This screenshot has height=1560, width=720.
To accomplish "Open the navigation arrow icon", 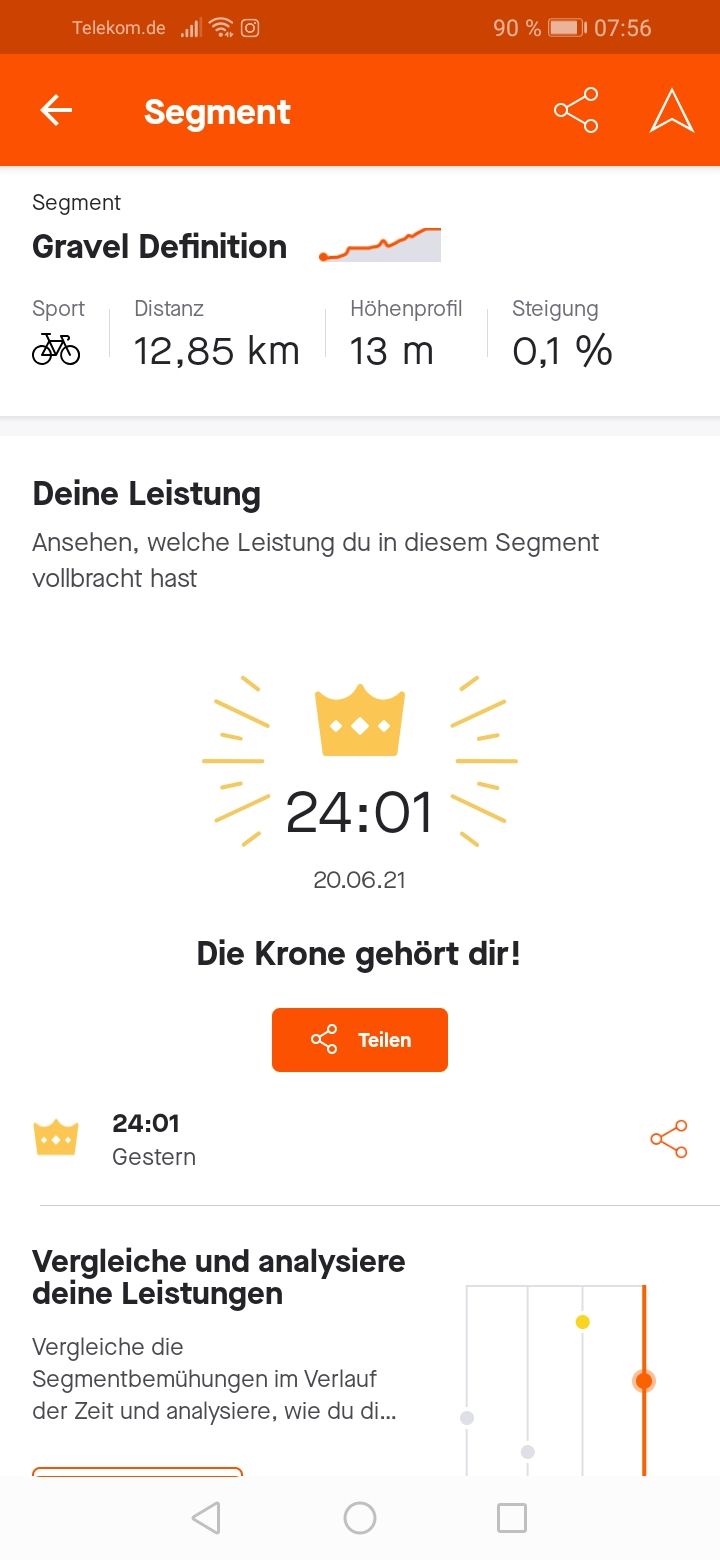I will click(x=671, y=111).
